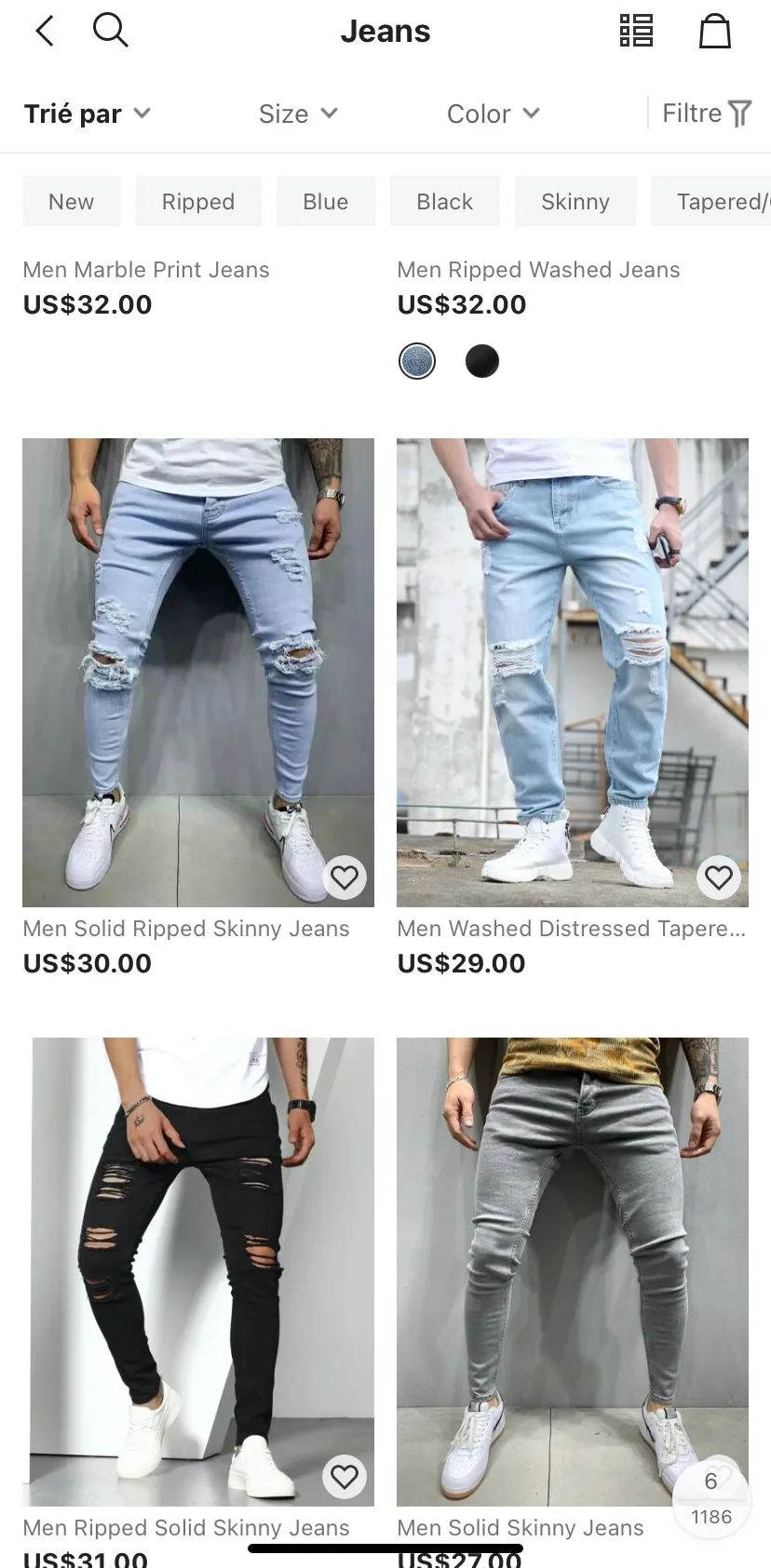Favorite the Men Washed Distressed Tapered jeans
This screenshot has height=1568, width=771.
[x=719, y=878]
